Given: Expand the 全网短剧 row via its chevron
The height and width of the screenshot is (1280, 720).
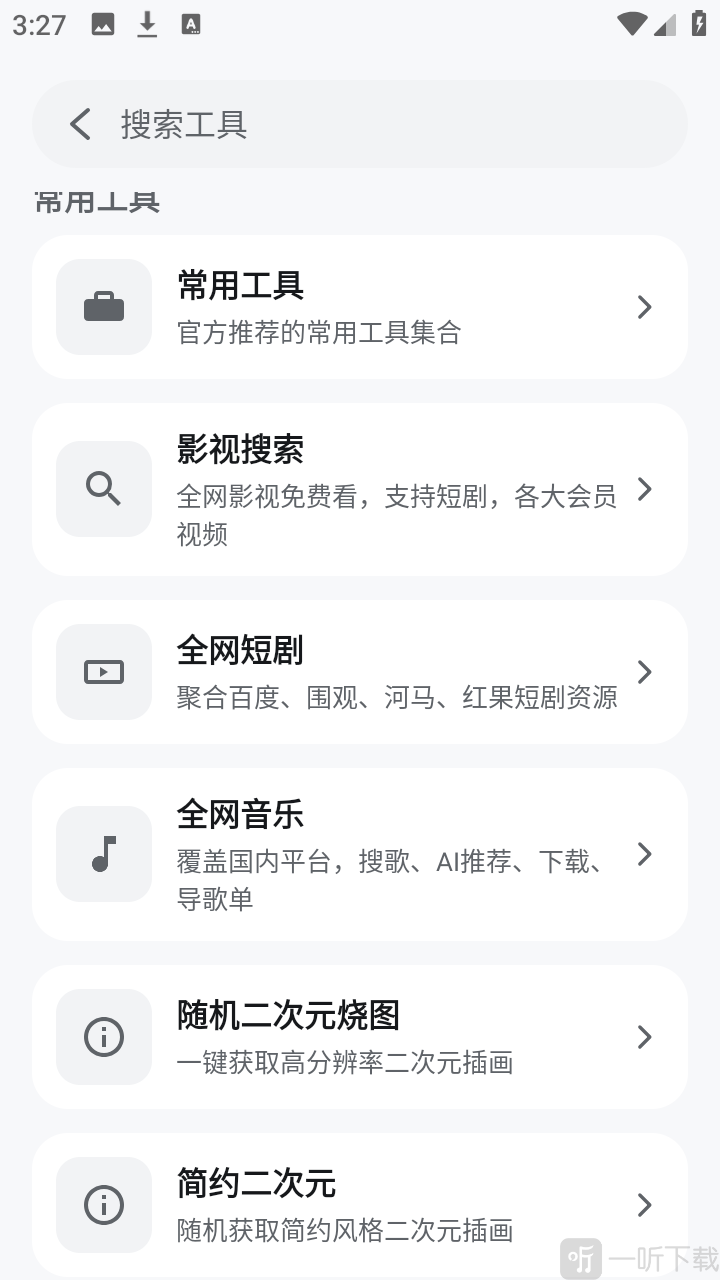Looking at the screenshot, I should point(644,672).
